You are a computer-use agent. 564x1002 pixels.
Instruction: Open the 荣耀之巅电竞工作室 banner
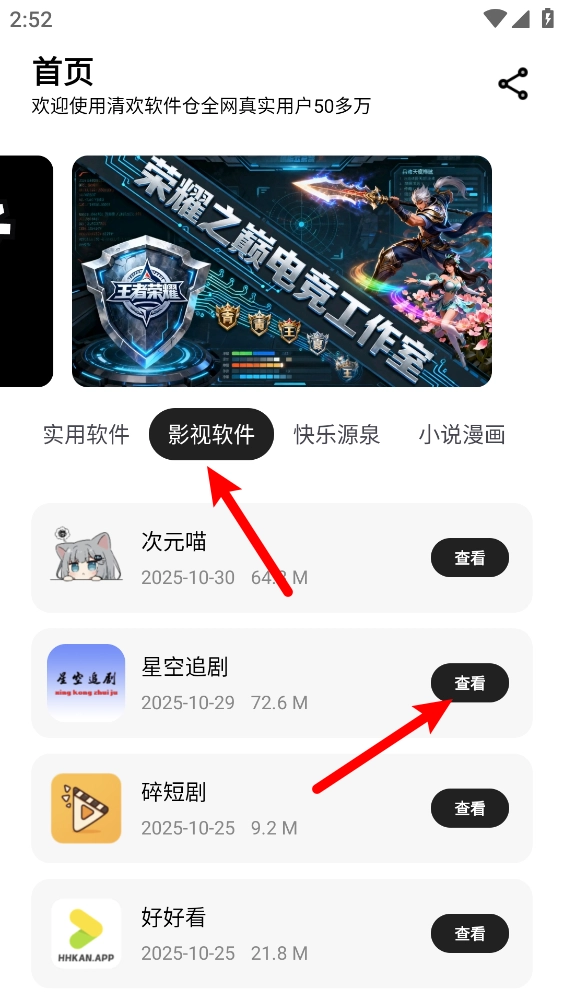[x=282, y=271]
